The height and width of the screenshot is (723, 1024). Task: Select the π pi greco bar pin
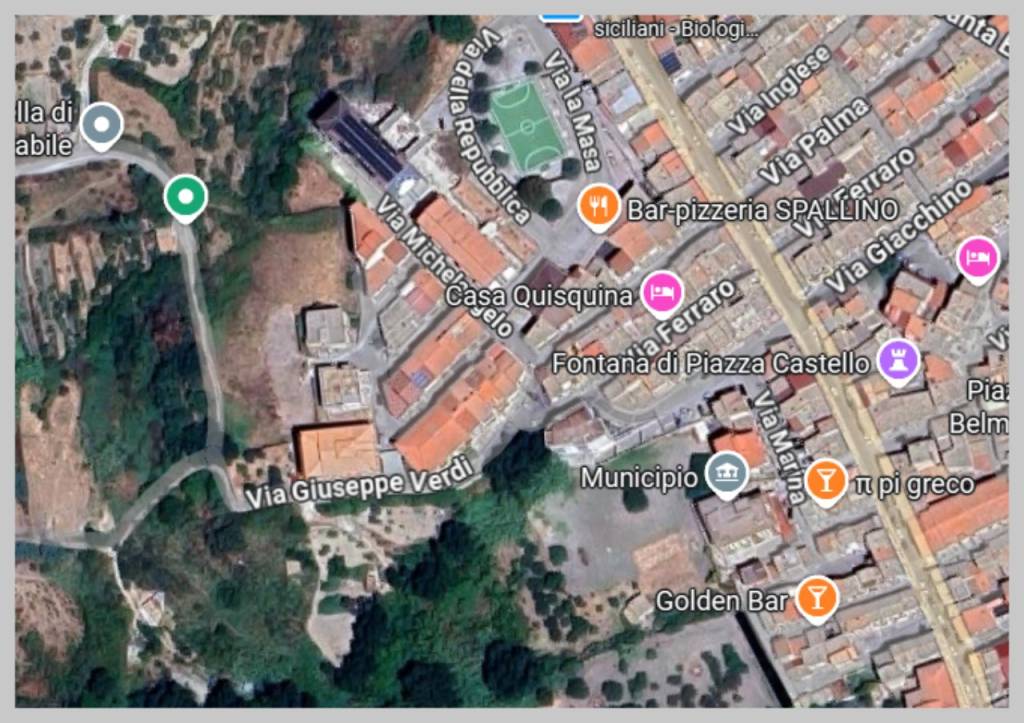point(825,481)
